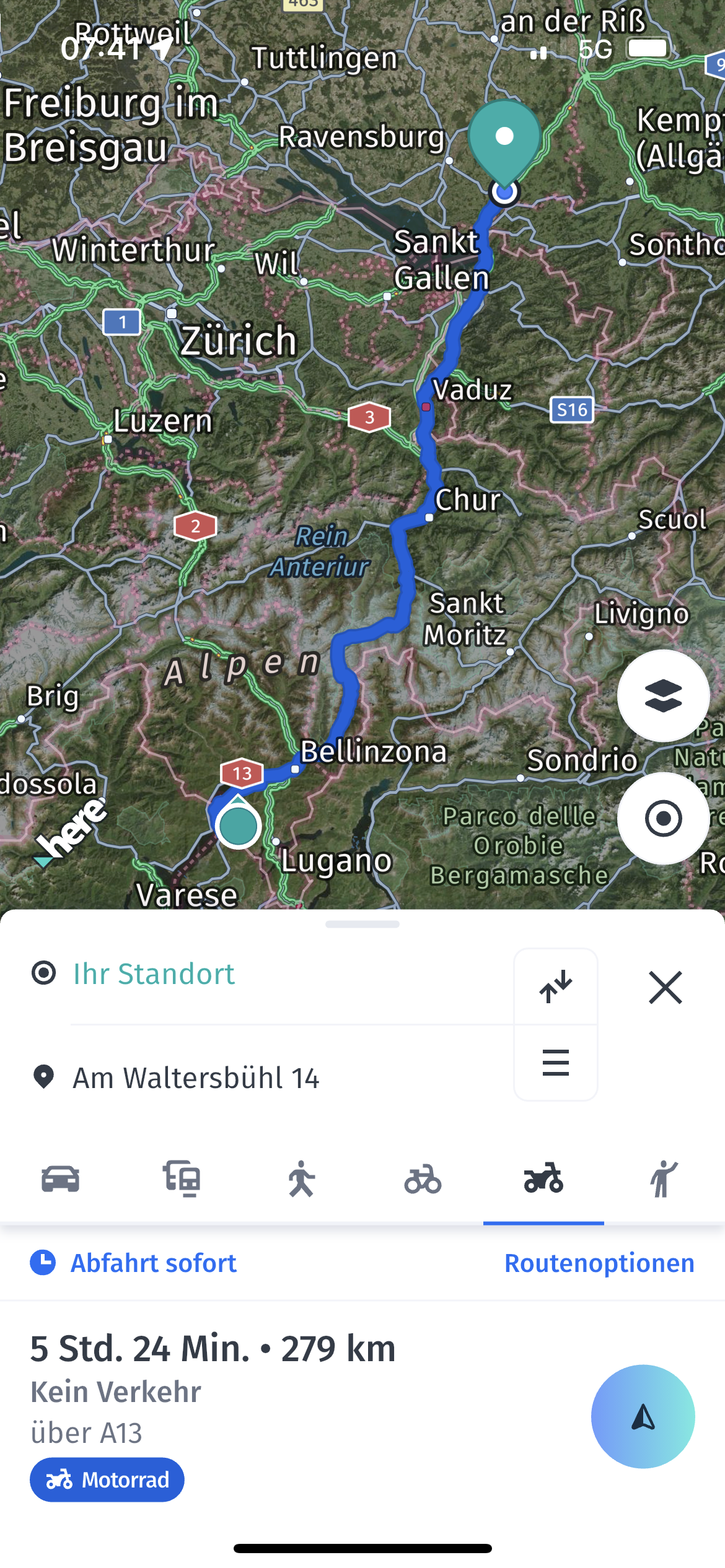The image size is (725, 1568).
Task: Swap start and destination
Action: (x=555, y=987)
